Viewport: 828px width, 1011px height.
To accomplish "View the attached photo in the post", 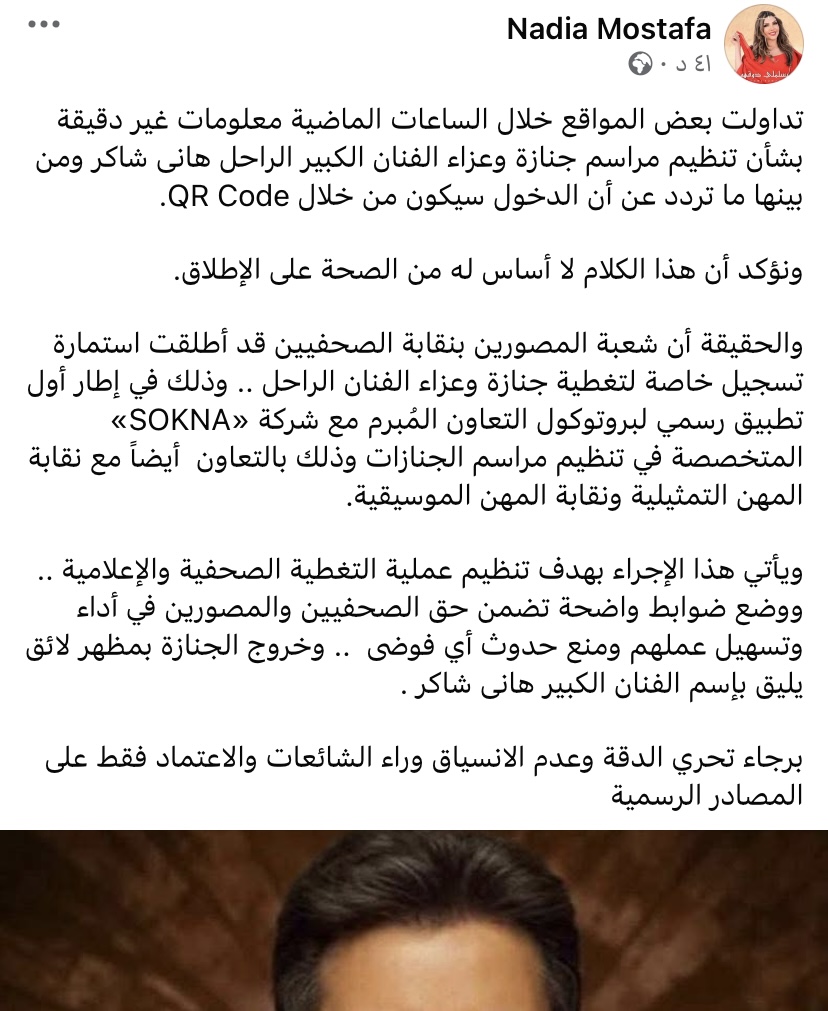I will 414,921.
